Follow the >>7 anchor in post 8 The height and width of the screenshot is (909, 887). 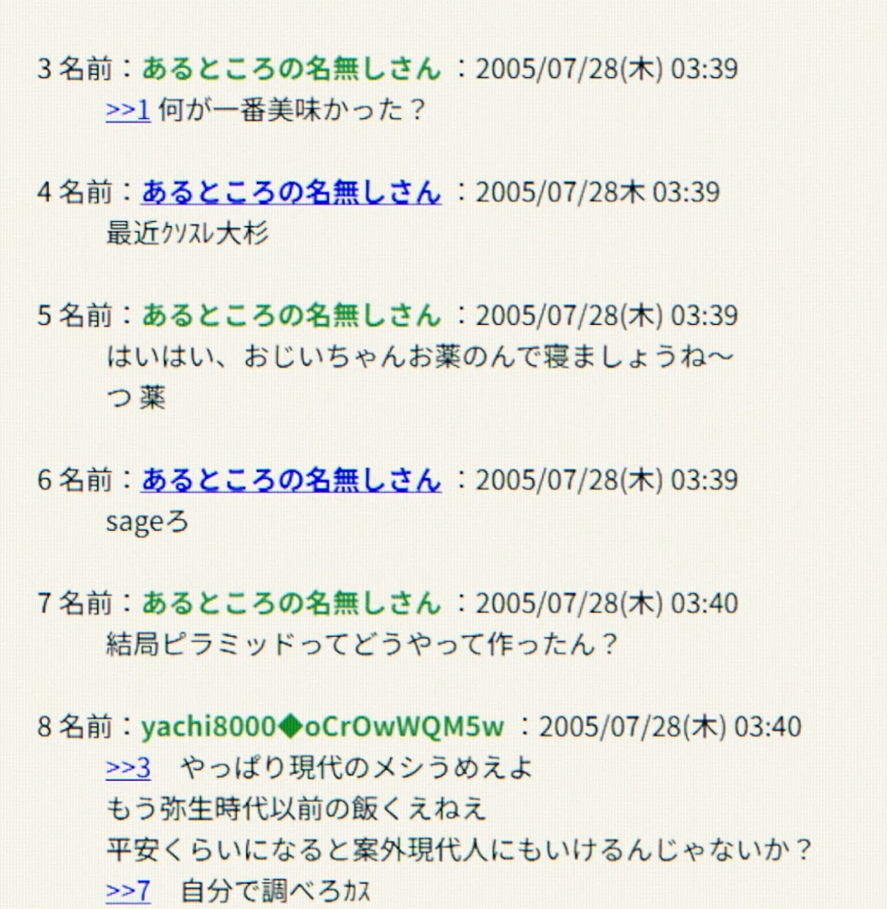pyautogui.click(x=127, y=890)
